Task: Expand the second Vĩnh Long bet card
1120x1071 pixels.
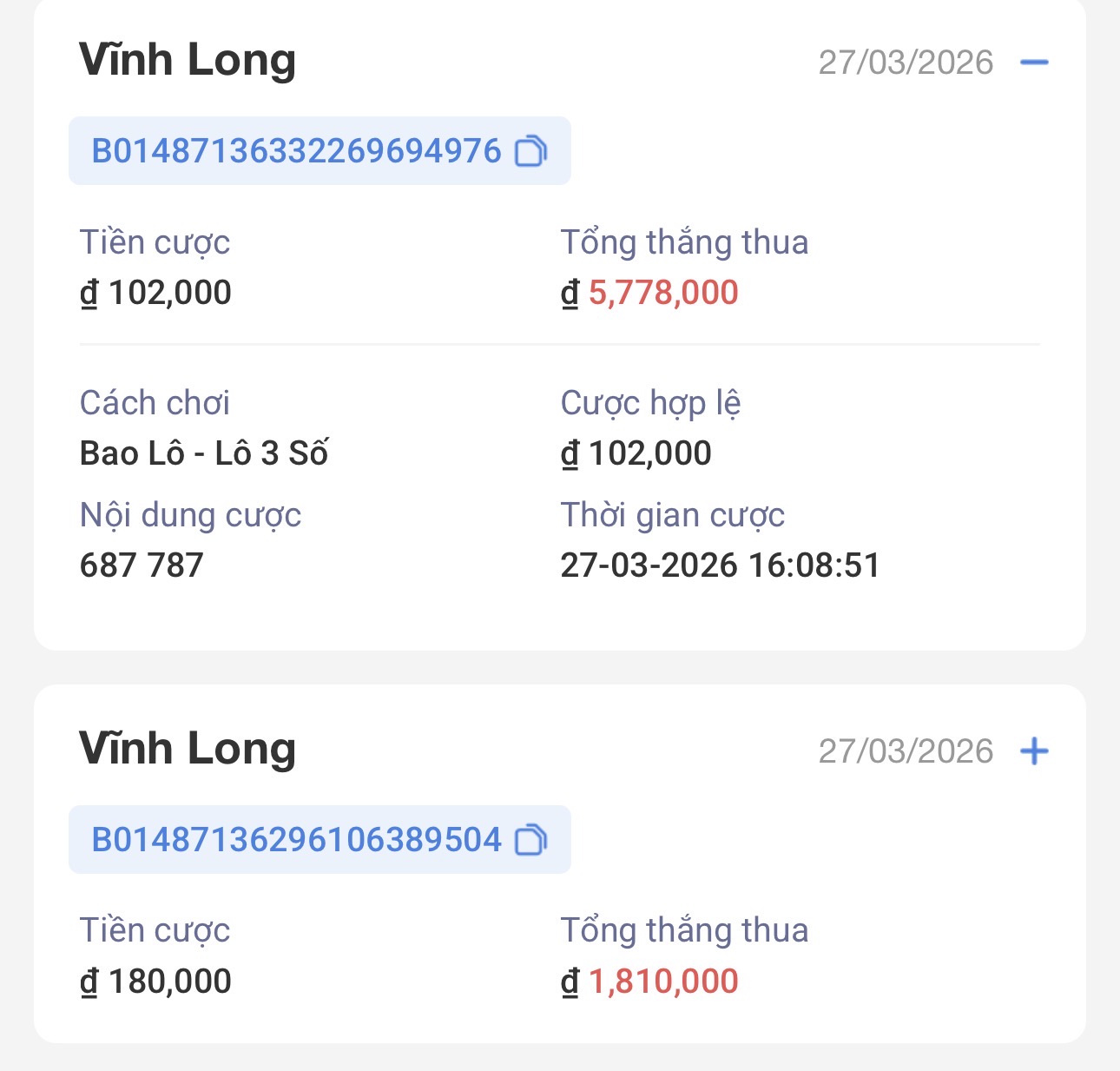Action: [1034, 751]
